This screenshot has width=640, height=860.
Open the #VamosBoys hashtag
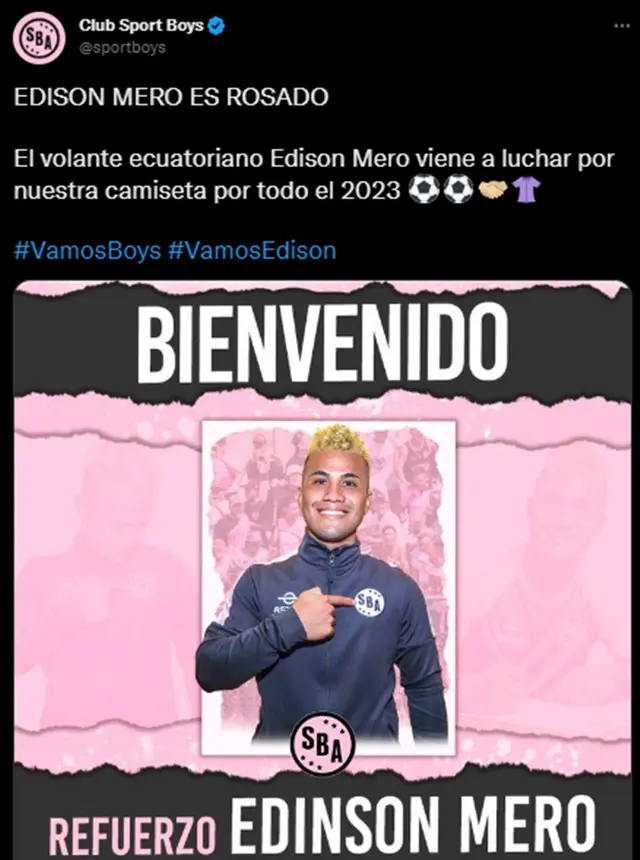(x=87, y=249)
